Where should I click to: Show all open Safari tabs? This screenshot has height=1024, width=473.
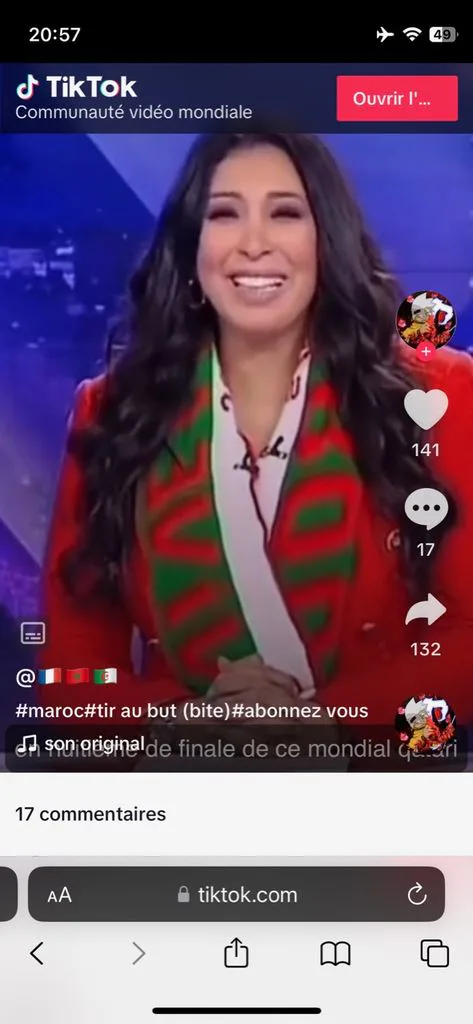click(x=434, y=953)
